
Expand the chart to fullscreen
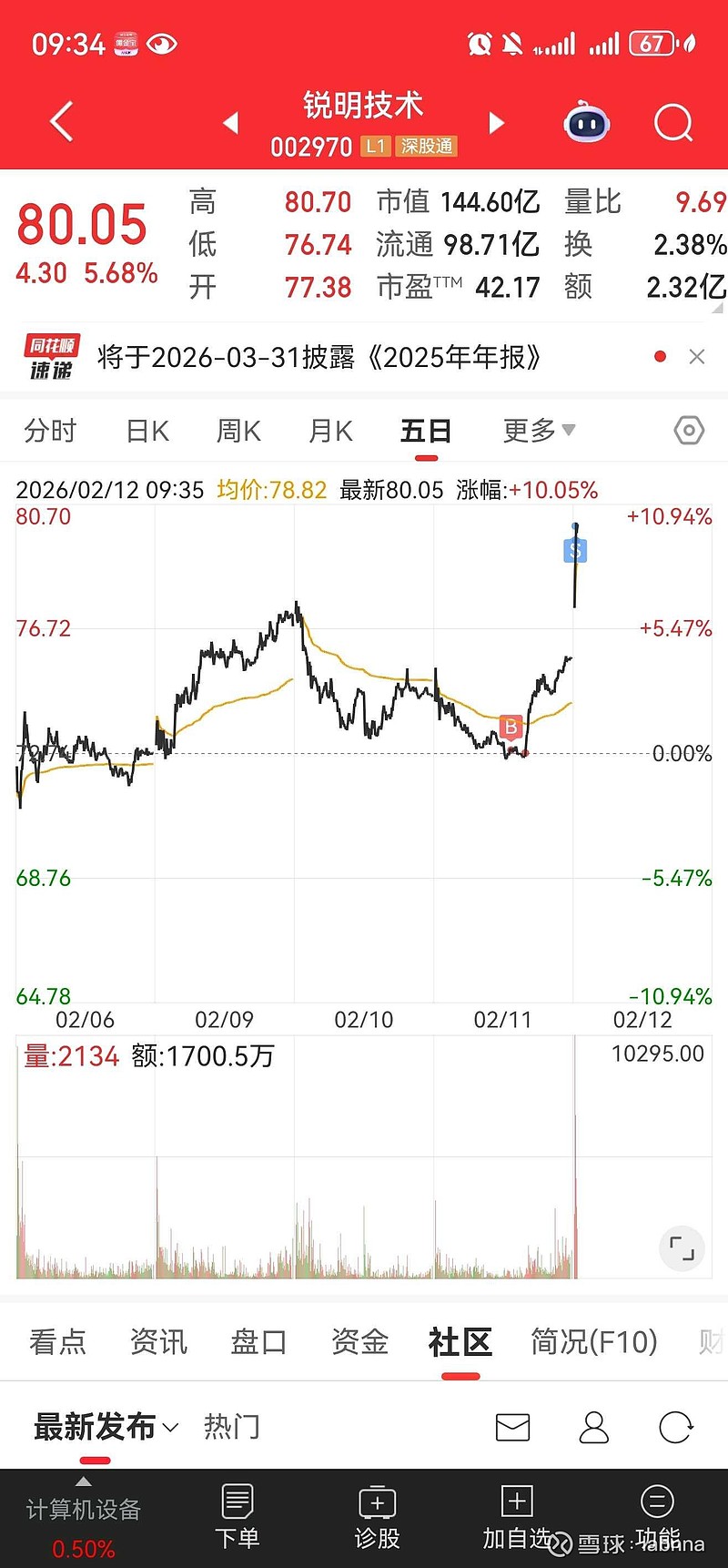tap(682, 1247)
